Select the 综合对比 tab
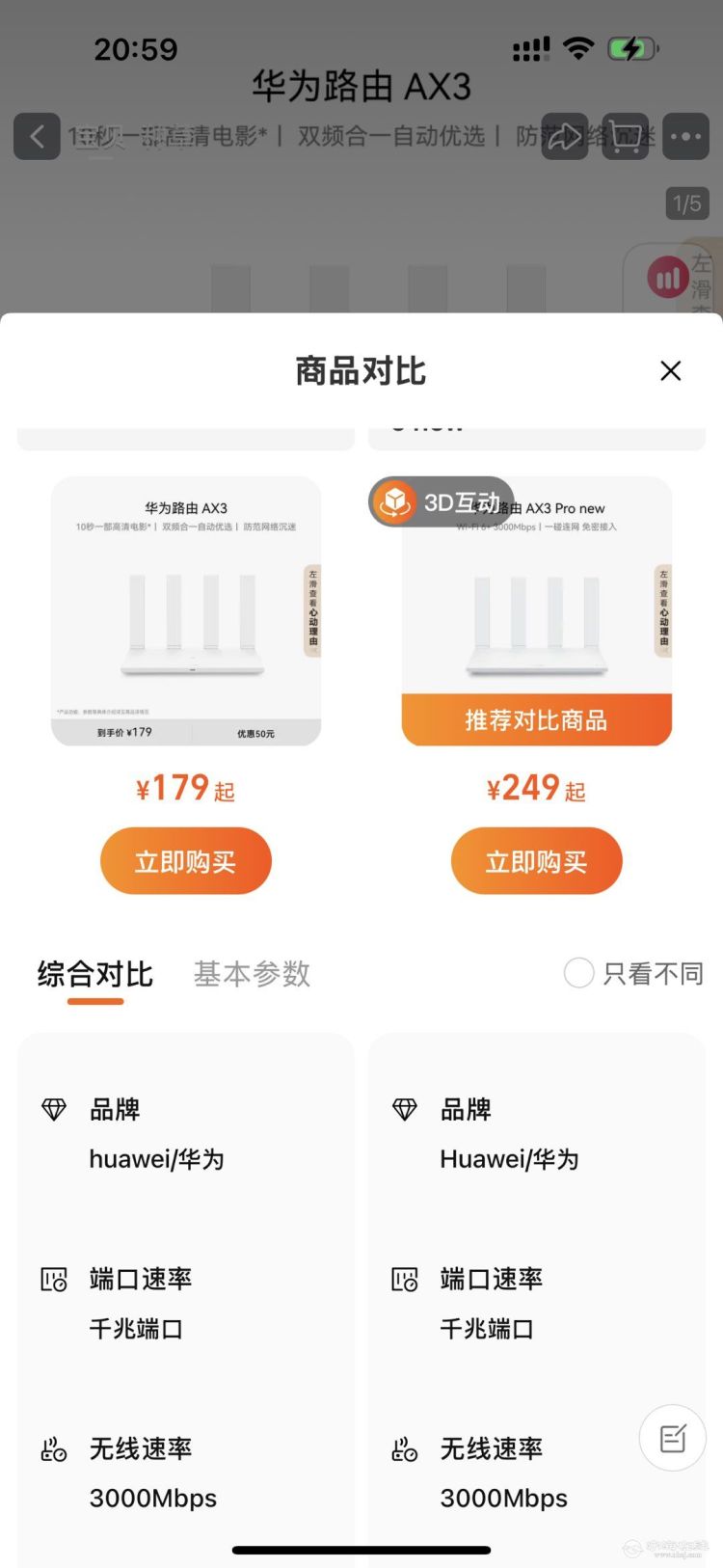Screen dimensions: 723x1568 pos(95,974)
